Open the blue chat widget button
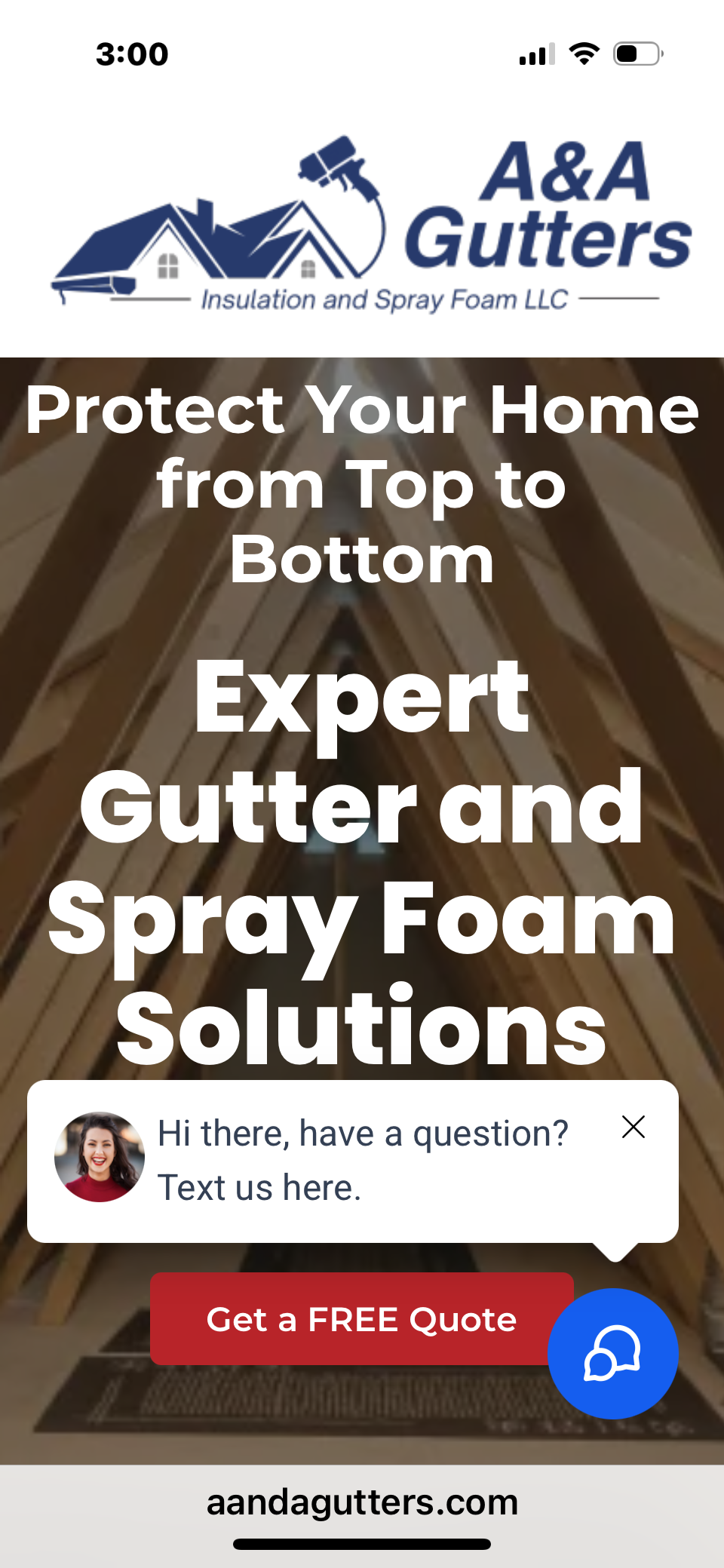The height and width of the screenshot is (1568, 724). [612, 1354]
